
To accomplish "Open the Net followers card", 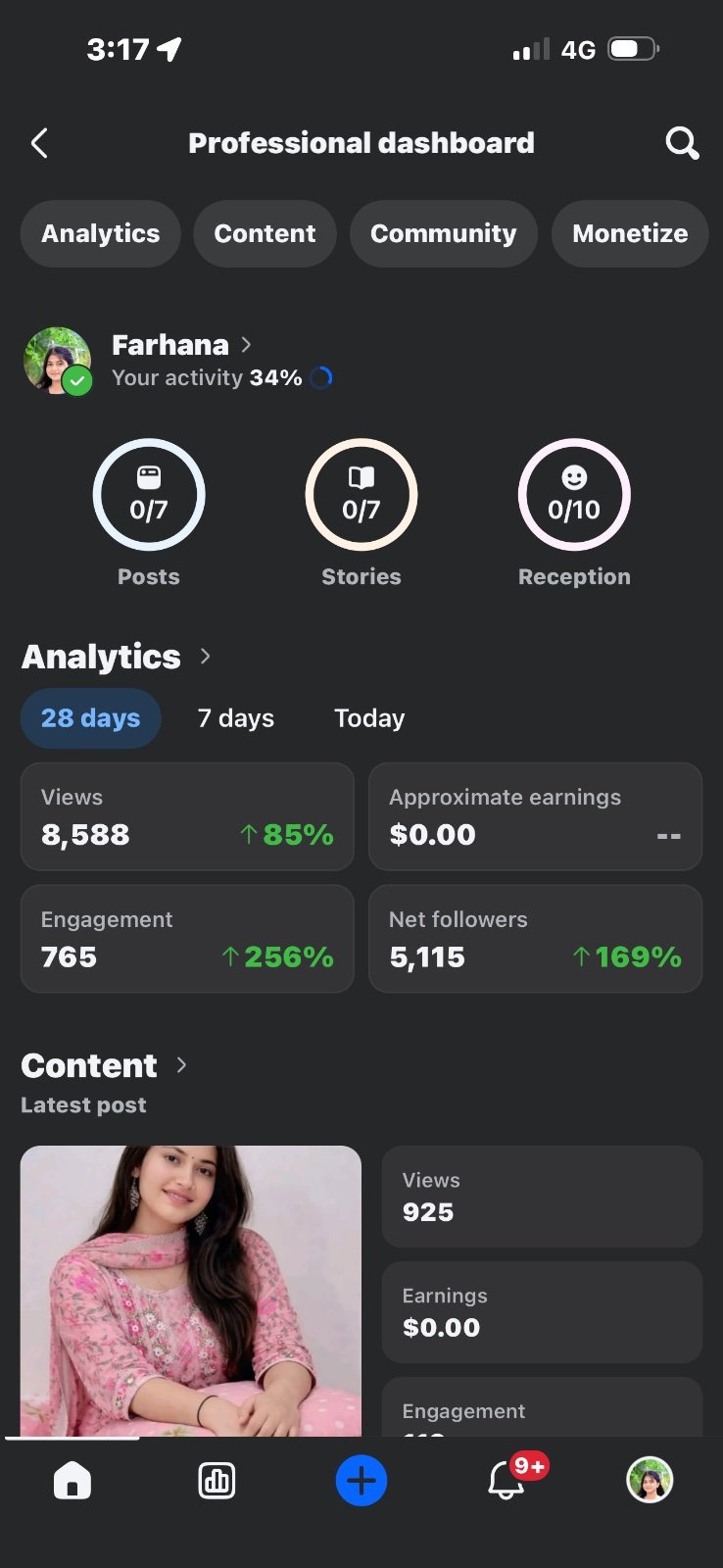I will (x=535, y=939).
